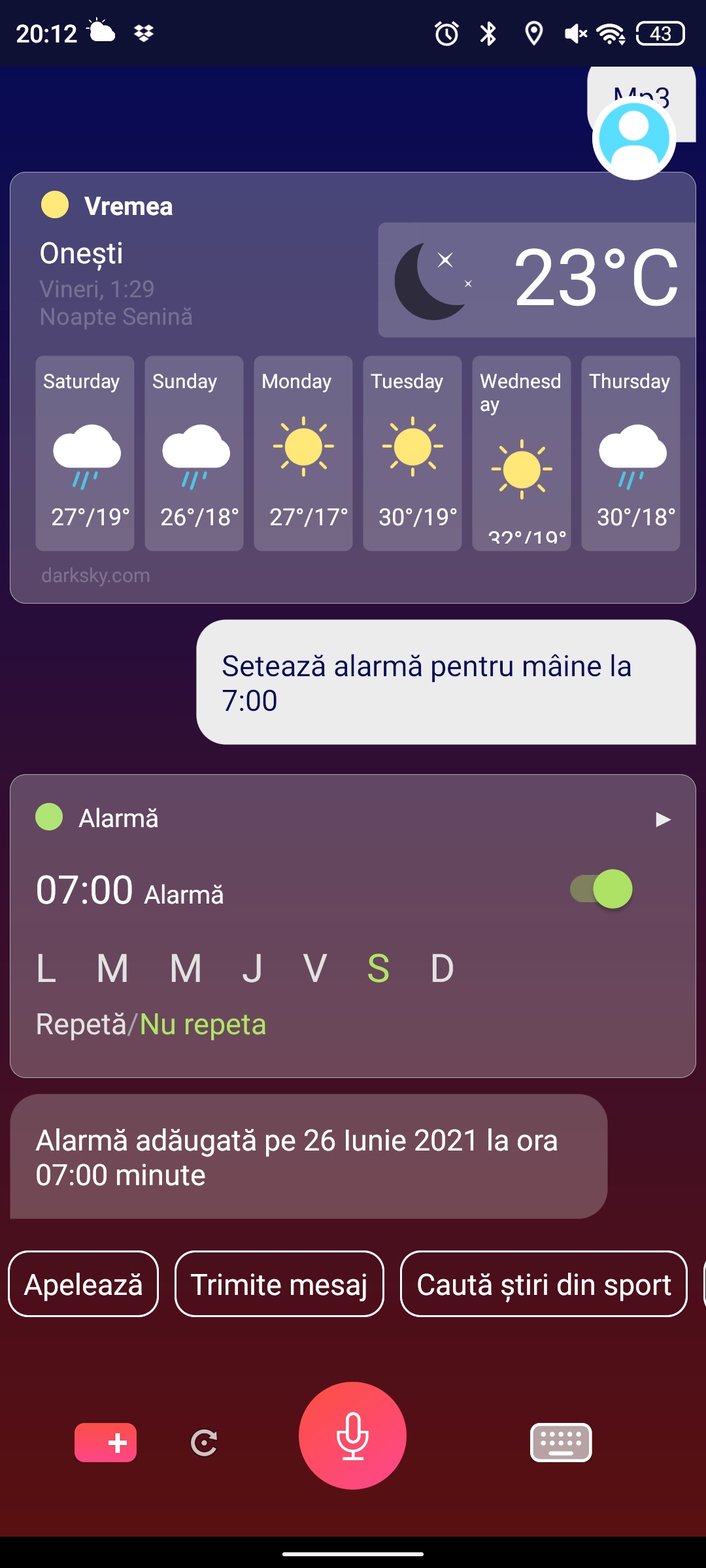
Task: Select the L day for the alarm
Action: pos(46,968)
